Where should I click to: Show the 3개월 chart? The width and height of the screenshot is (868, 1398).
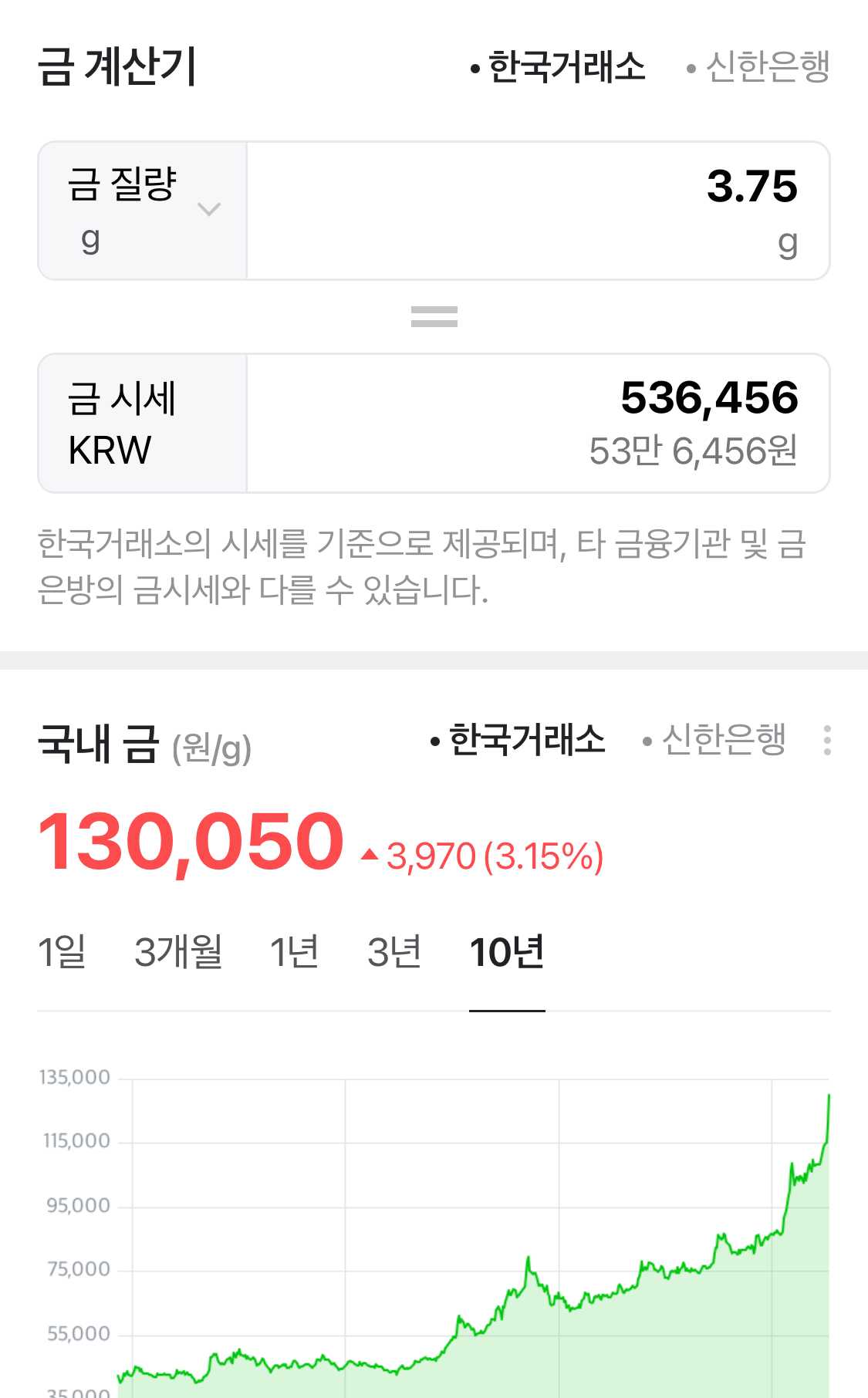click(178, 951)
